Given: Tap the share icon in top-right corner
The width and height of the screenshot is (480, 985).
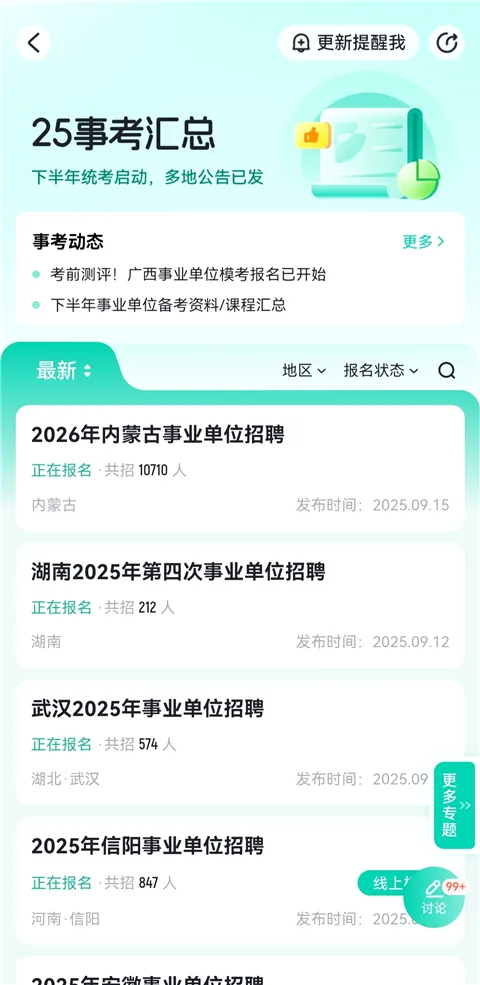Looking at the screenshot, I should [447, 43].
